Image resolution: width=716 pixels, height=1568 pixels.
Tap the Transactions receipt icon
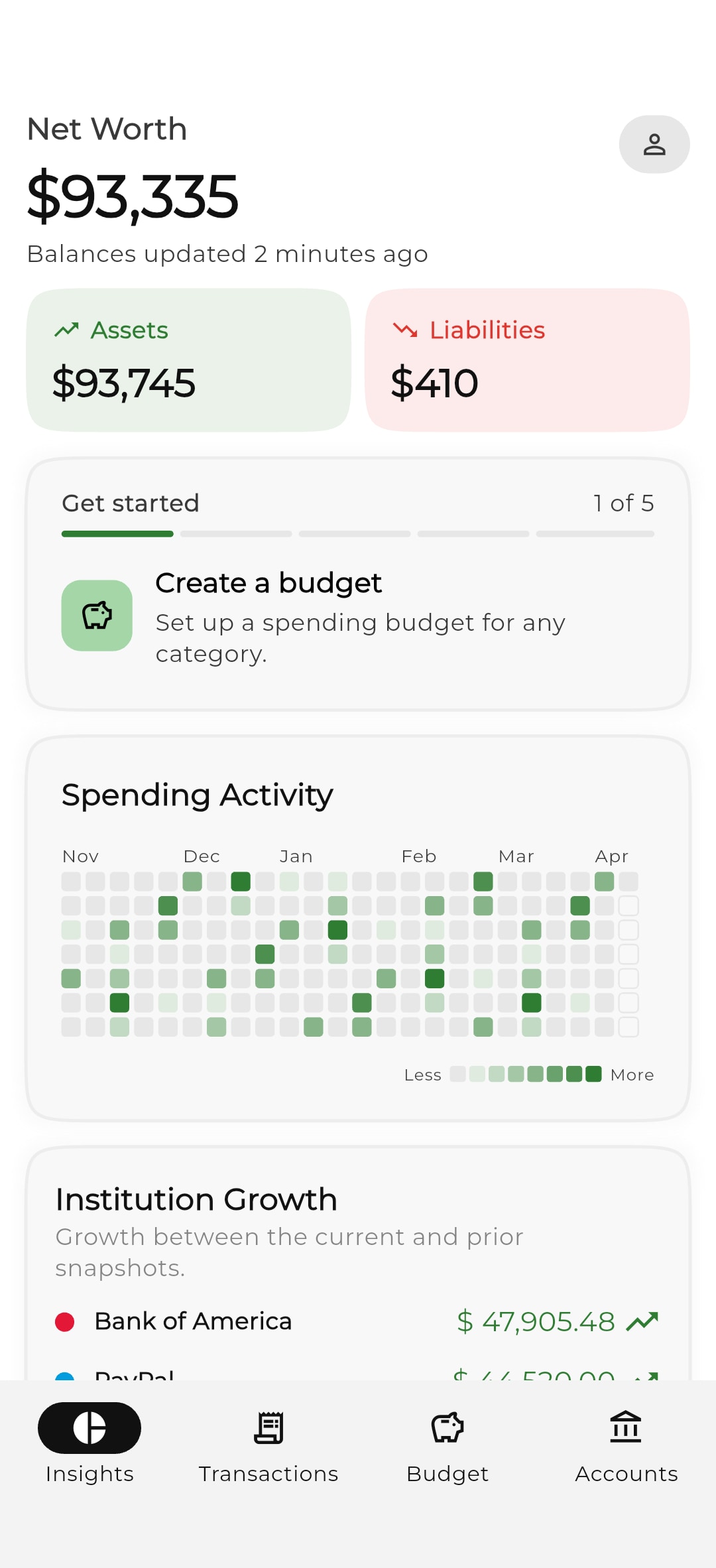coord(268,1427)
